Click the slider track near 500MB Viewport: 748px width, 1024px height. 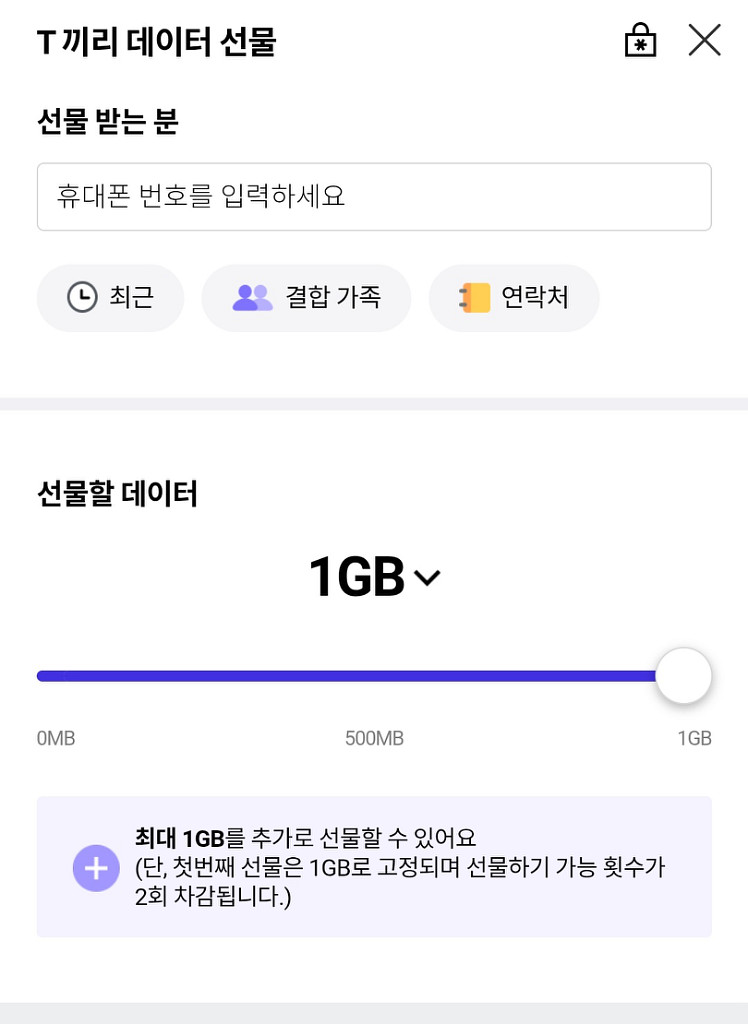[x=375, y=676]
